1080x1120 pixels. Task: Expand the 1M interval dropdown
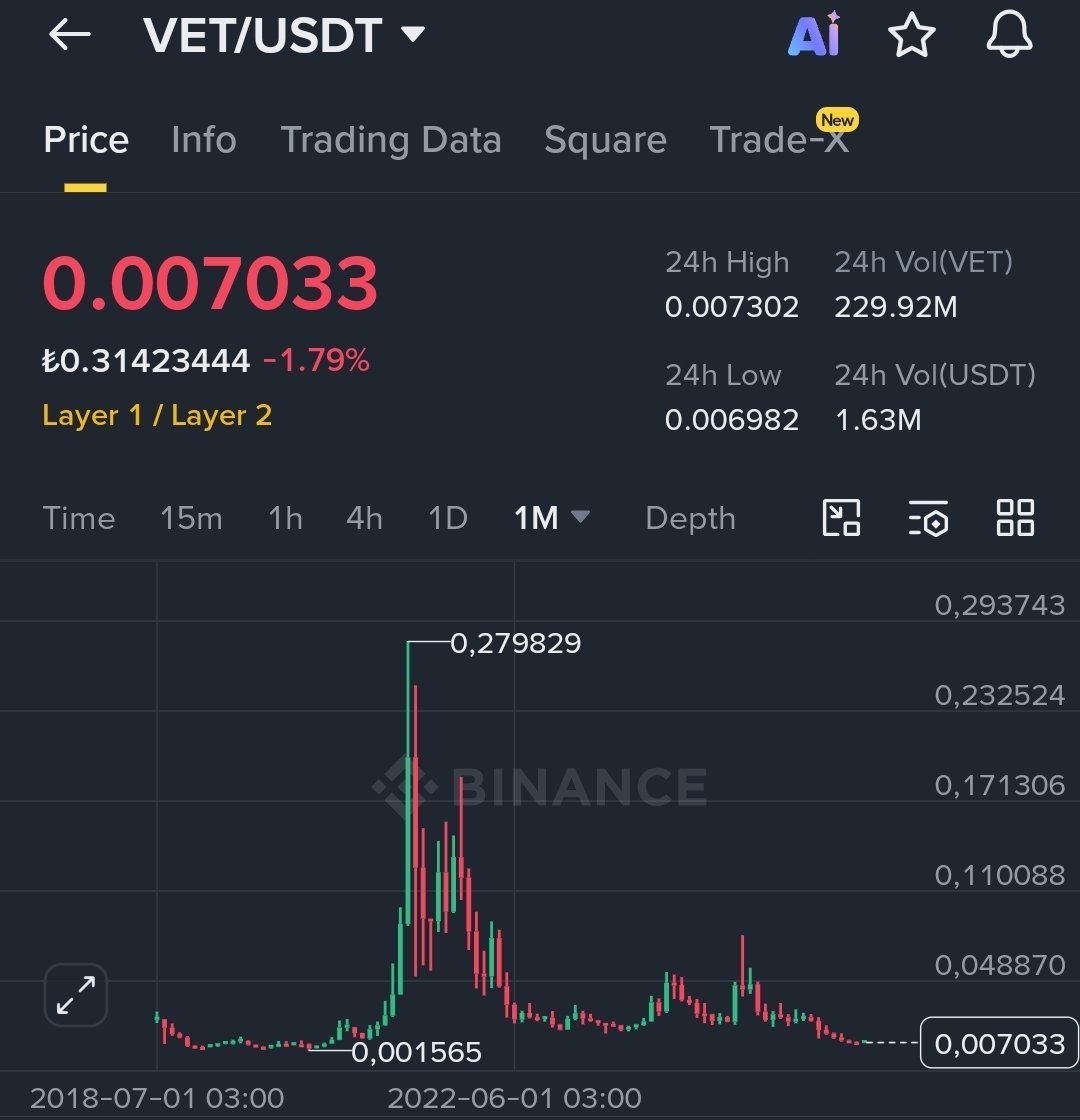click(551, 518)
